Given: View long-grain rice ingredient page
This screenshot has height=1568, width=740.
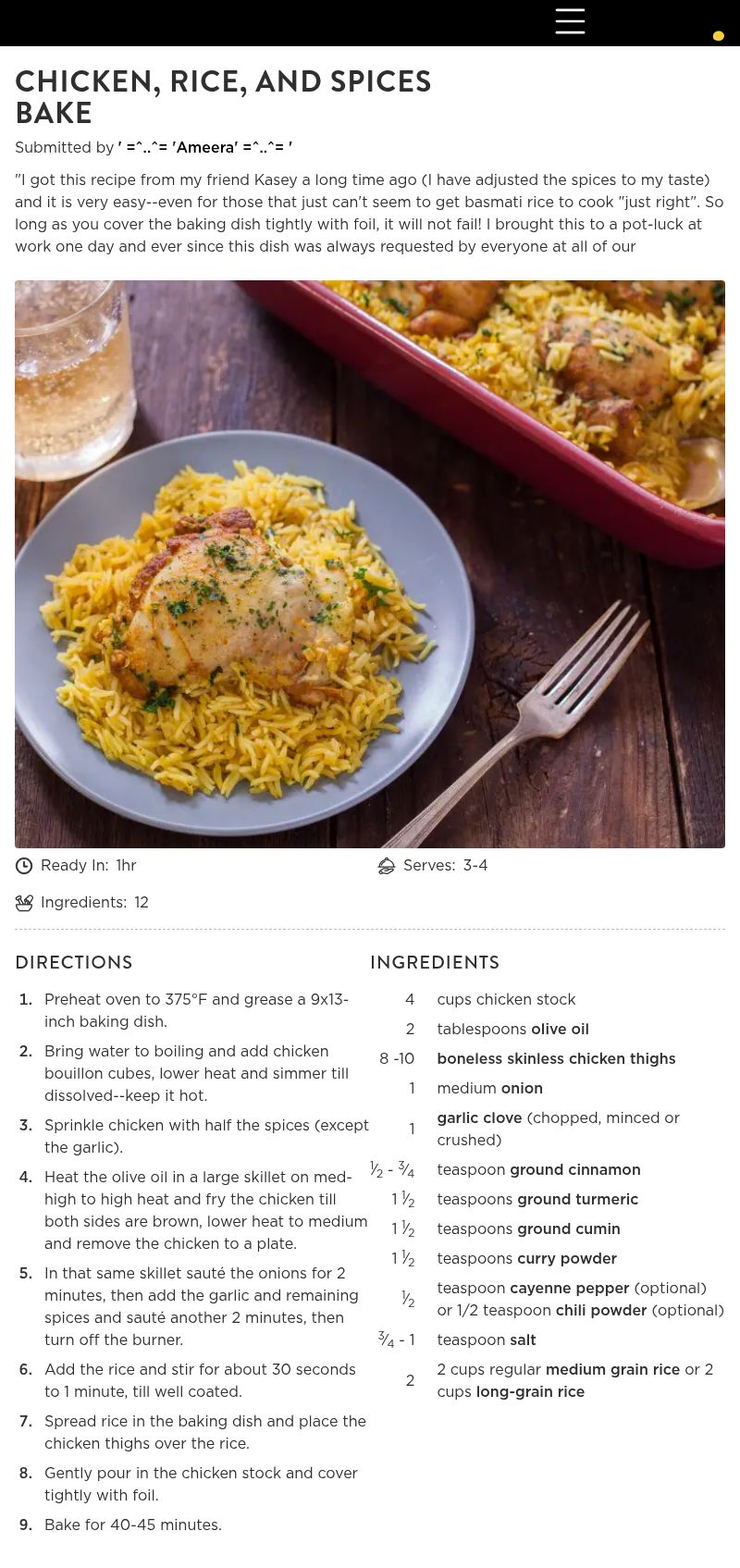Looking at the screenshot, I should (530, 1391).
